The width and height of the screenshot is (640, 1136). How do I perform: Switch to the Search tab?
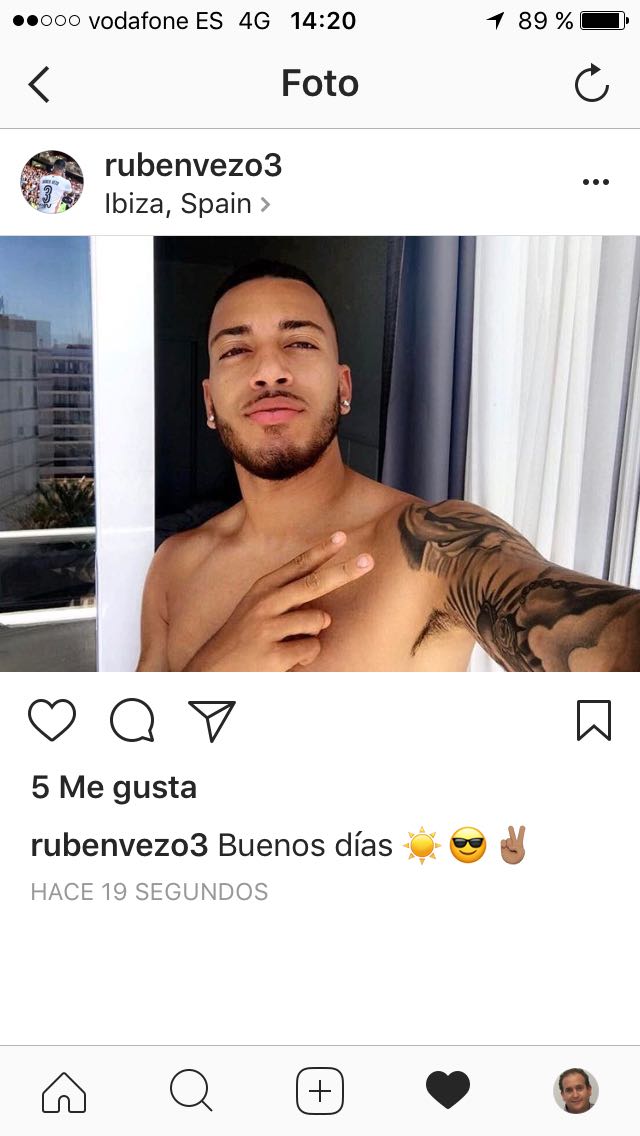[x=191, y=1091]
